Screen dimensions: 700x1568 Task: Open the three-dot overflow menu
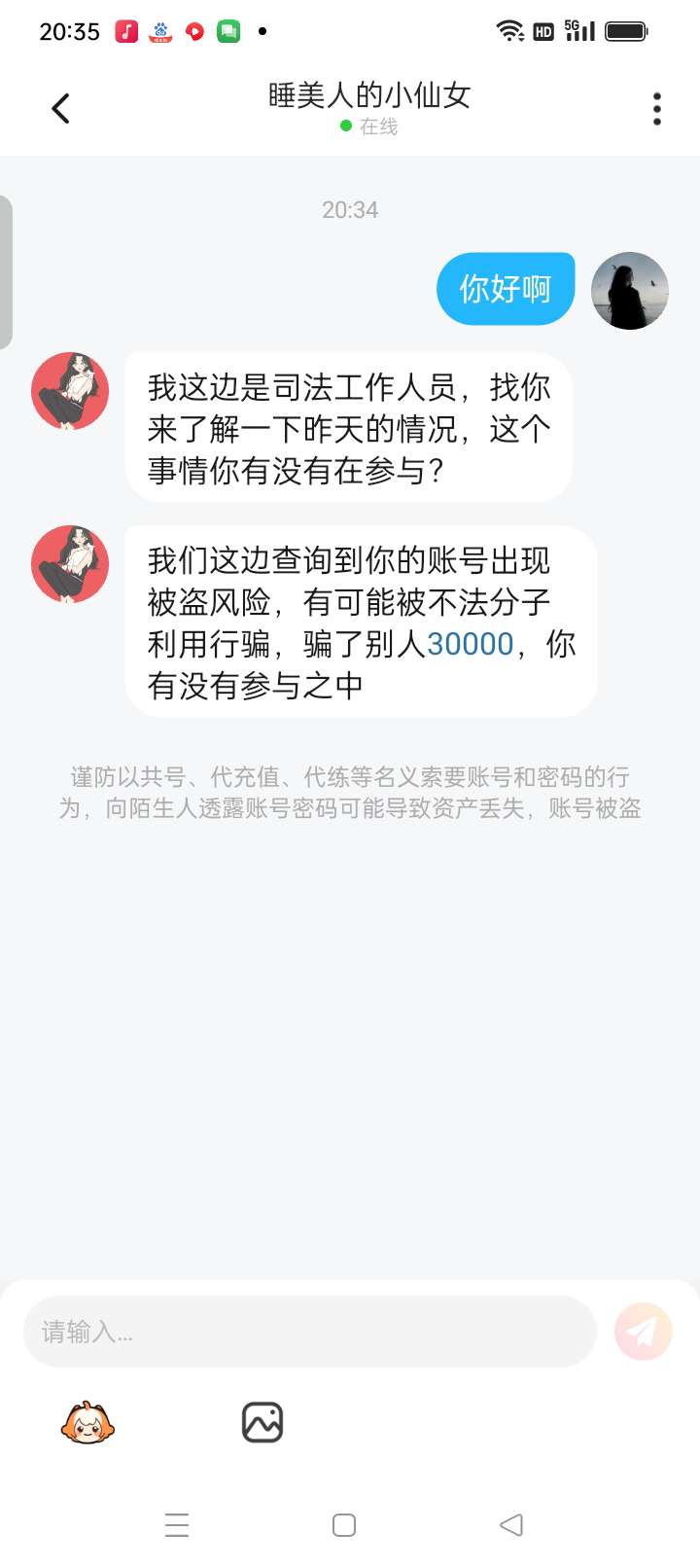point(657,109)
